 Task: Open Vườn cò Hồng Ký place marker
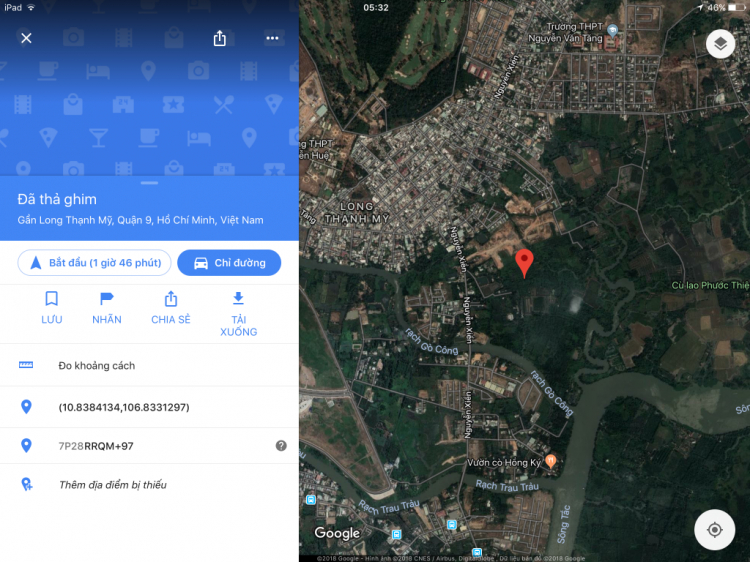point(550,462)
